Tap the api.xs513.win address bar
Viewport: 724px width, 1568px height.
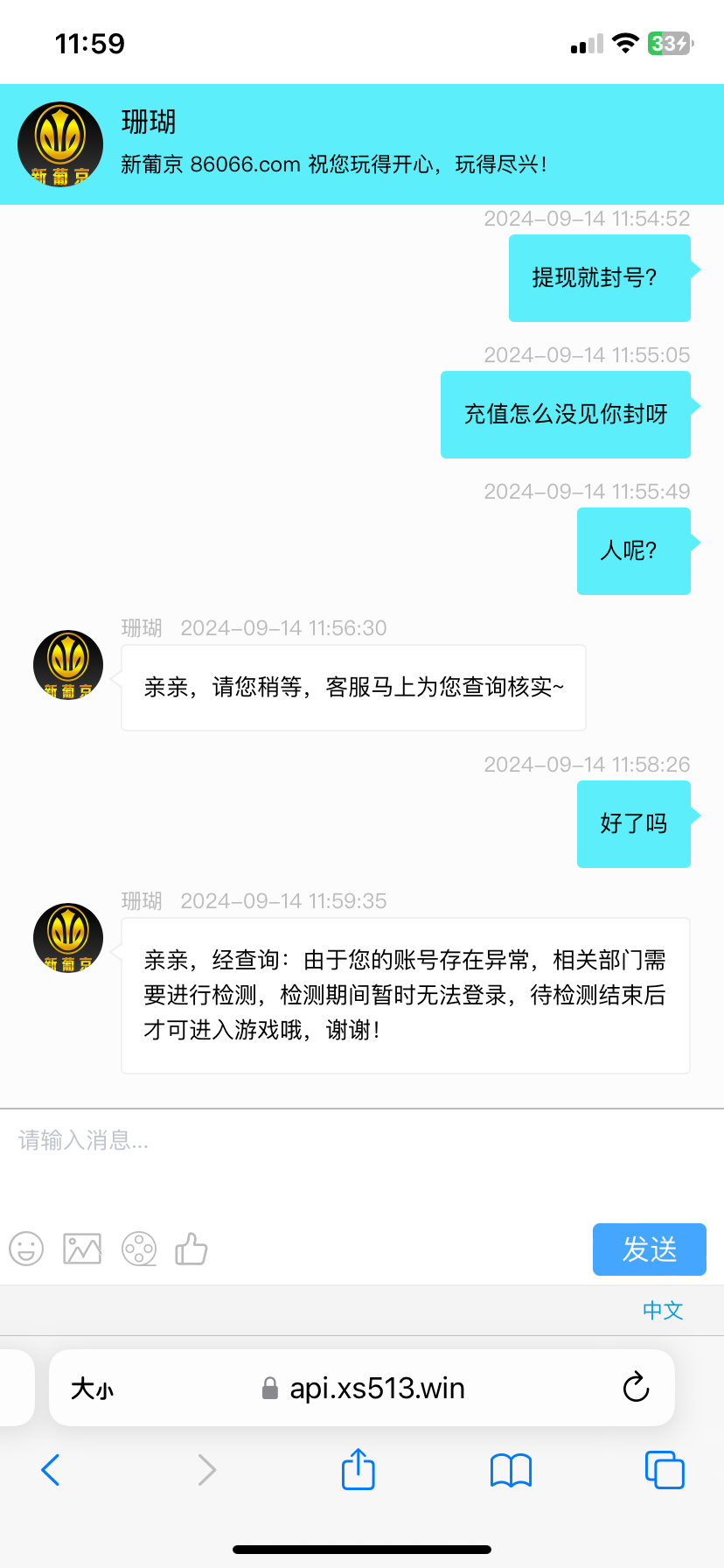(x=376, y=1388)
